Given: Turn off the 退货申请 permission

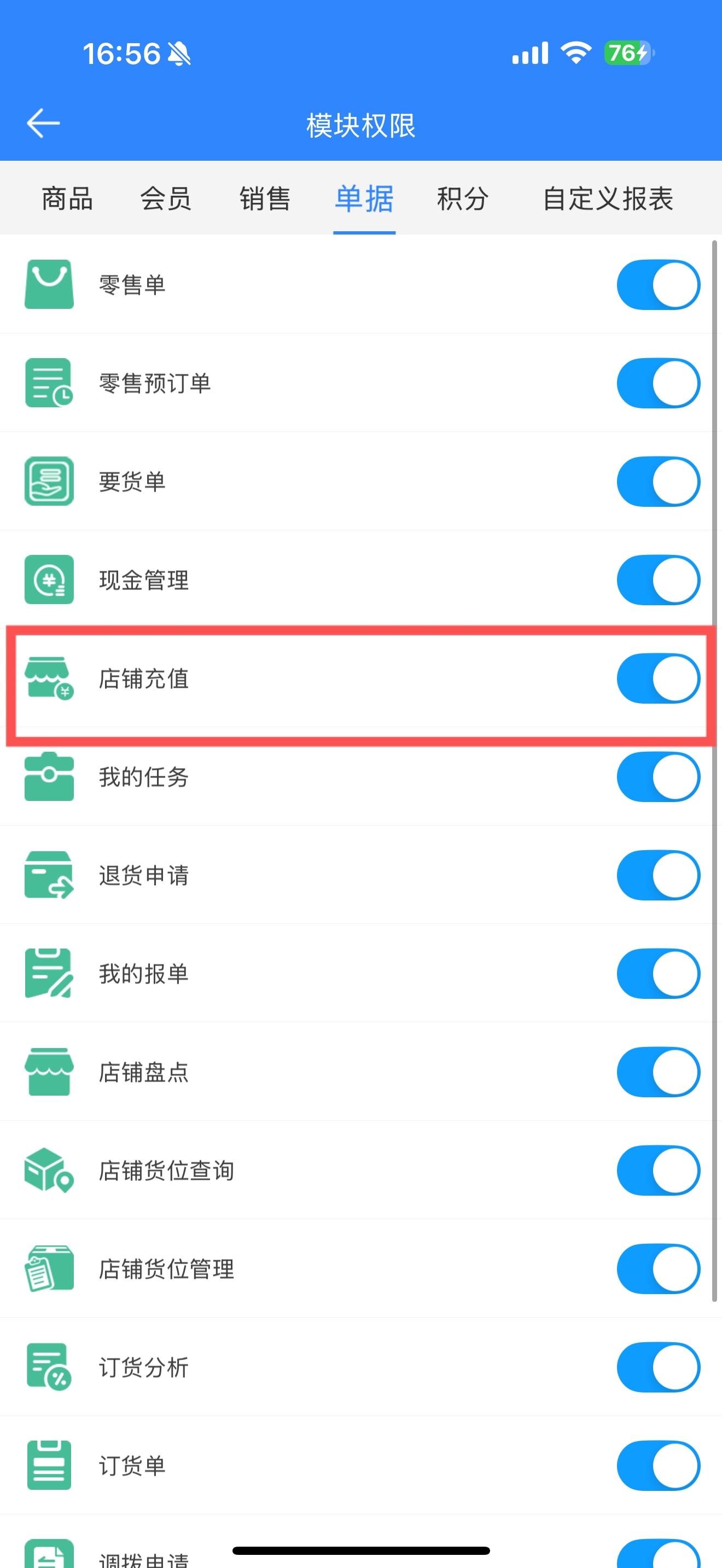Looking at the screenshot, I should pos(658,875).
